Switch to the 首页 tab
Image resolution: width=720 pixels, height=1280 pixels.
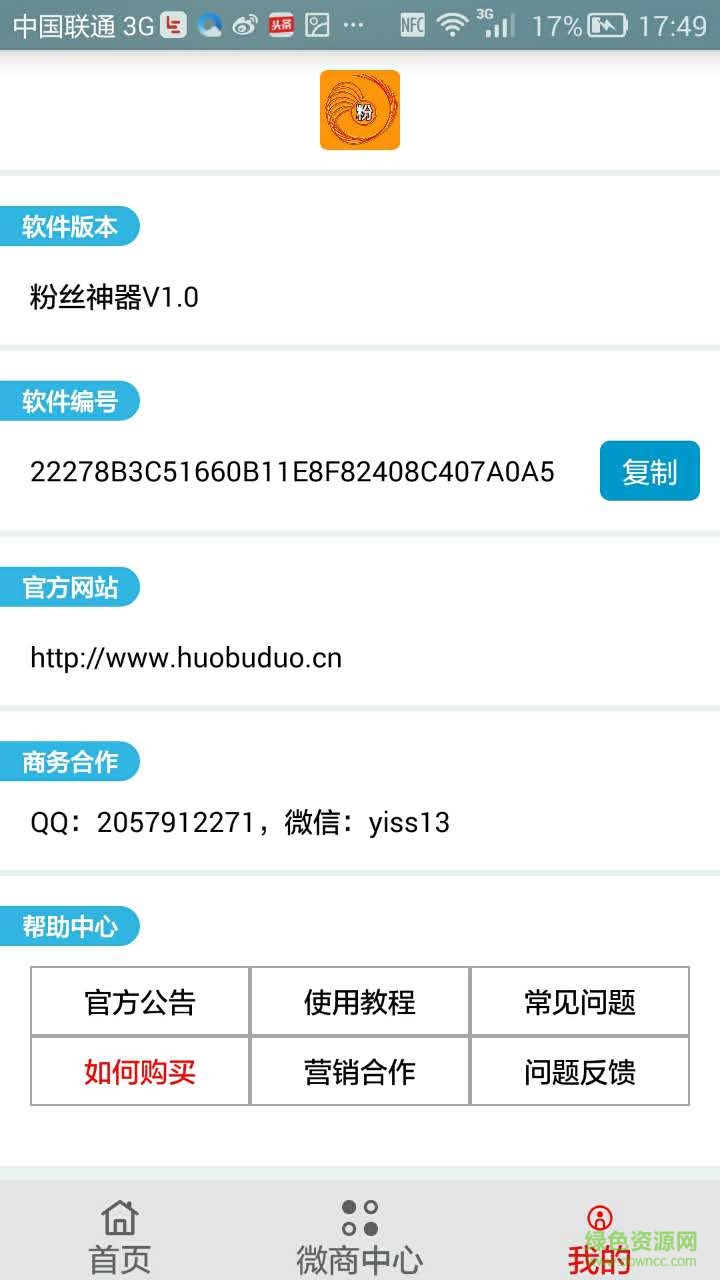coord(120,1236)
